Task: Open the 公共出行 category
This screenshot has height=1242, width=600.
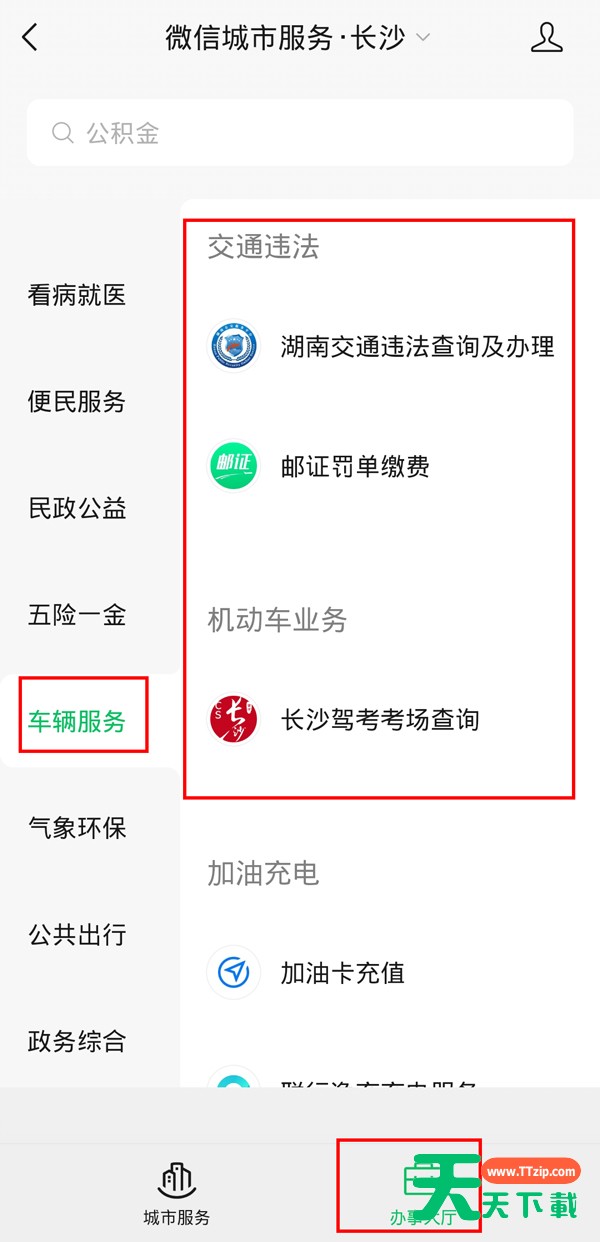Action: point(77,934)
